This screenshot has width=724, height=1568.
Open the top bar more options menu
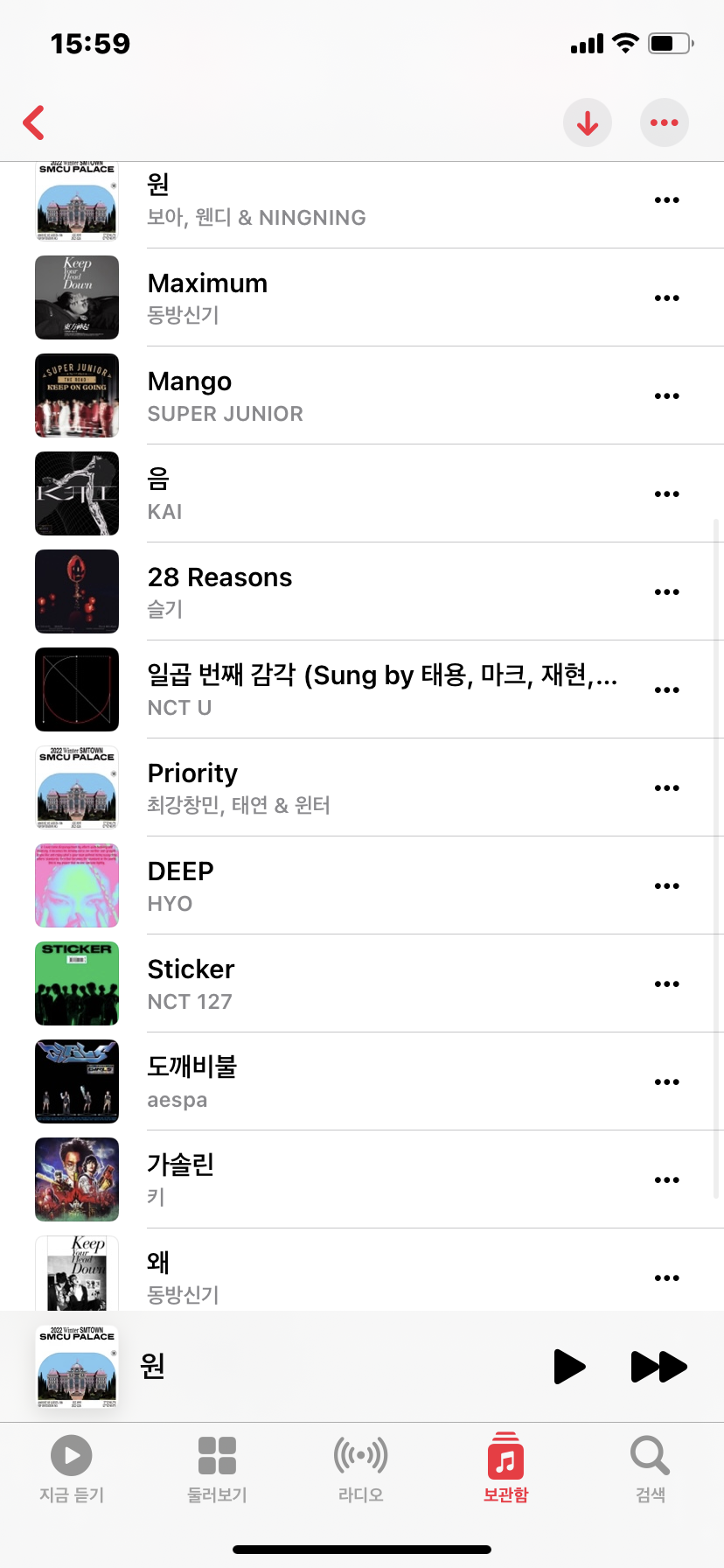tap(665, 122)
